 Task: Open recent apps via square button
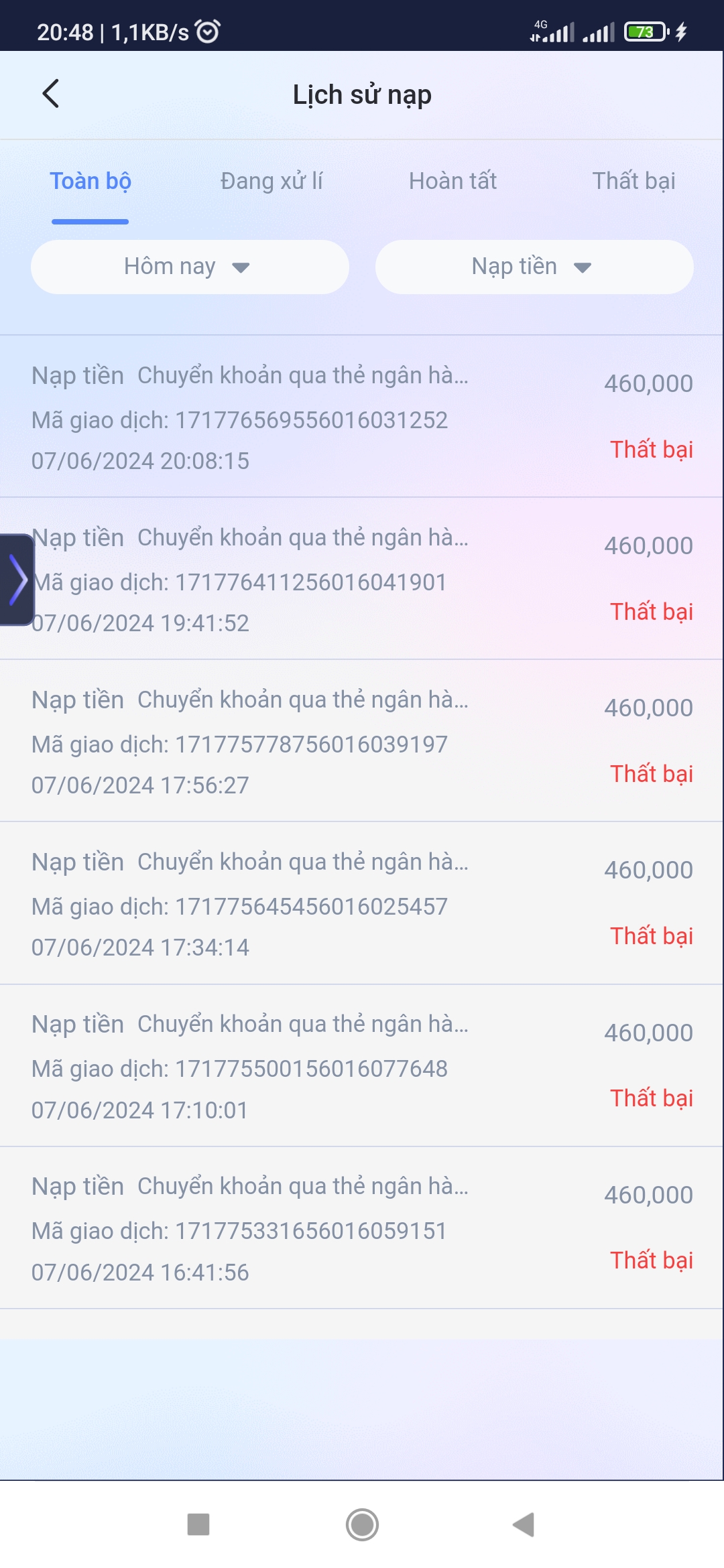pyautogui.click(x=198, y=1524)
